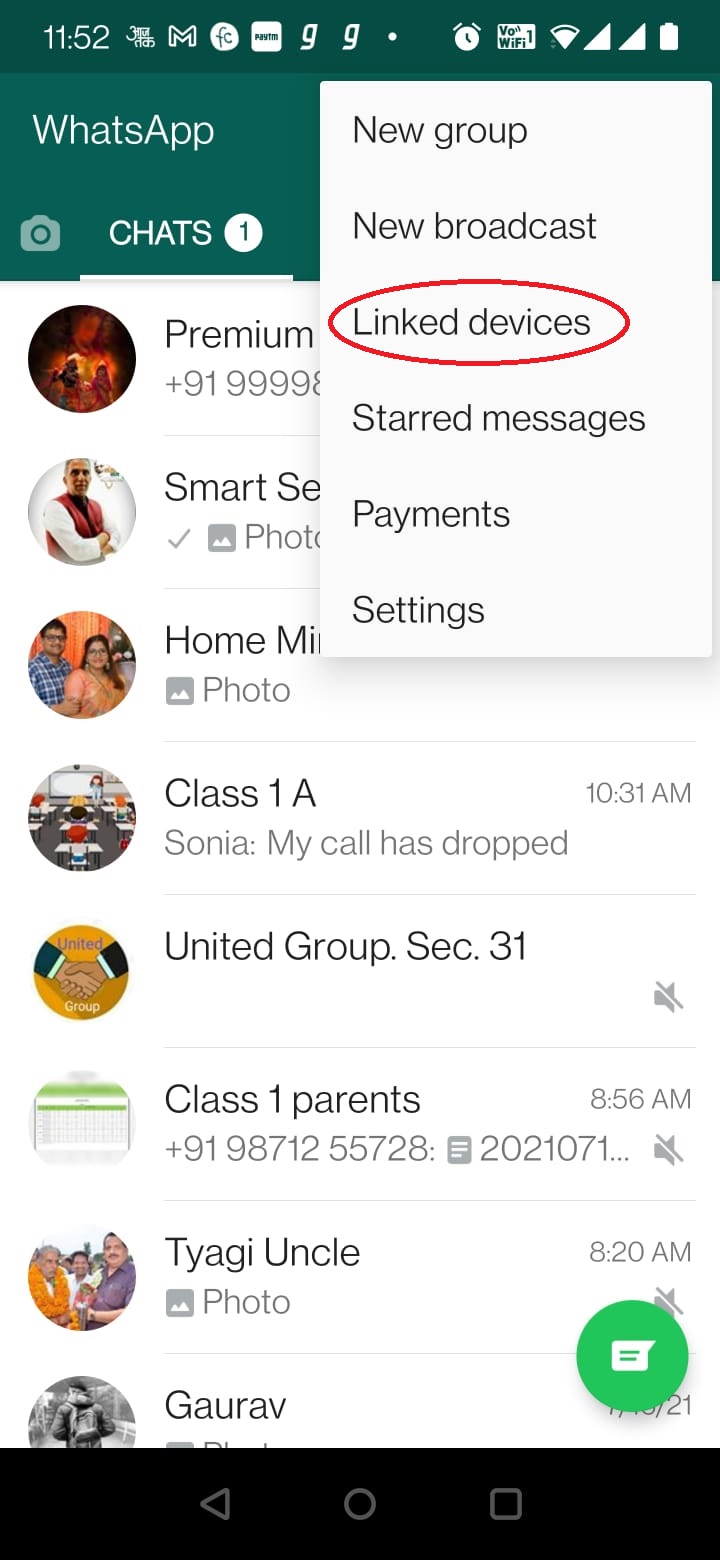
Task: Go to the home screen
Action: tap(360, 1503)
